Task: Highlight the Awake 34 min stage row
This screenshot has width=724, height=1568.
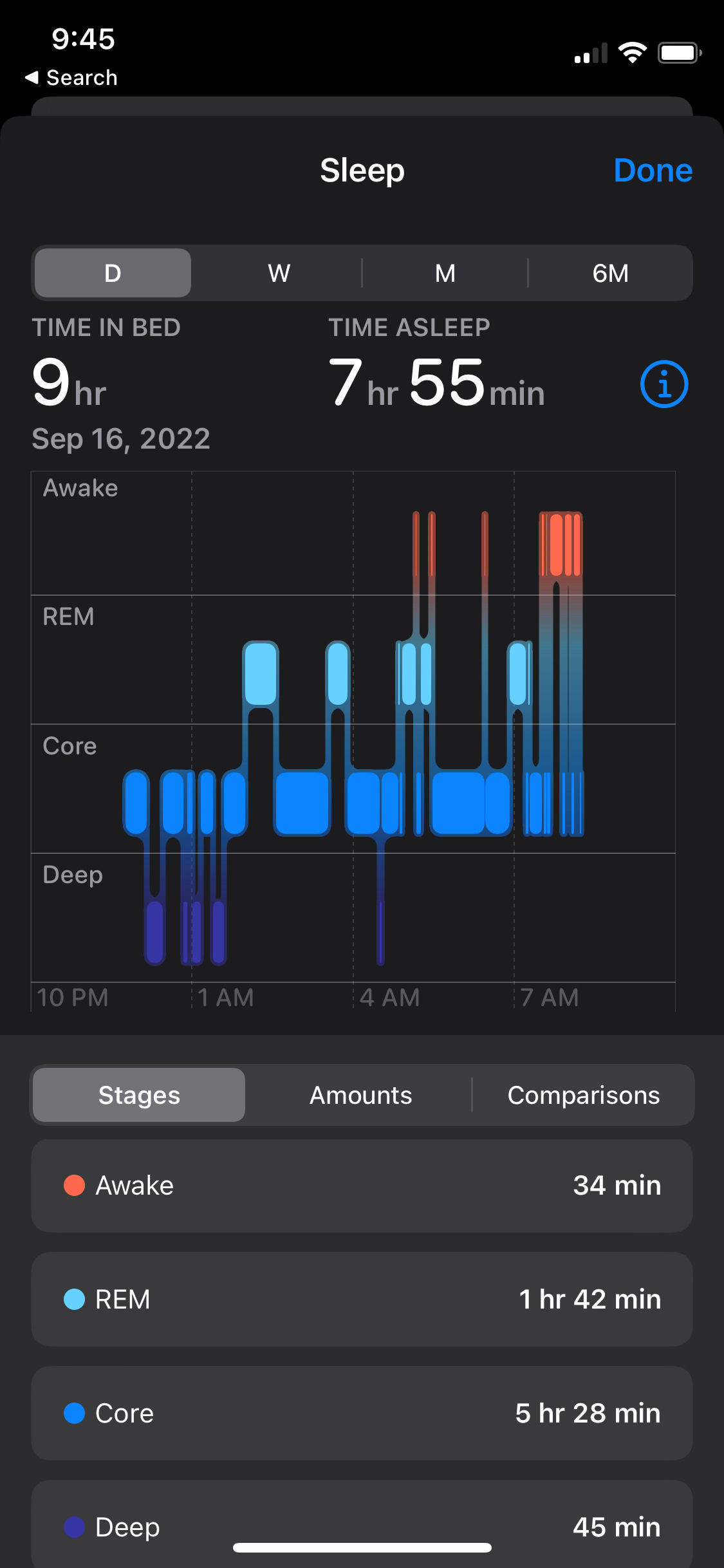Action: (x=362, y=1186)
